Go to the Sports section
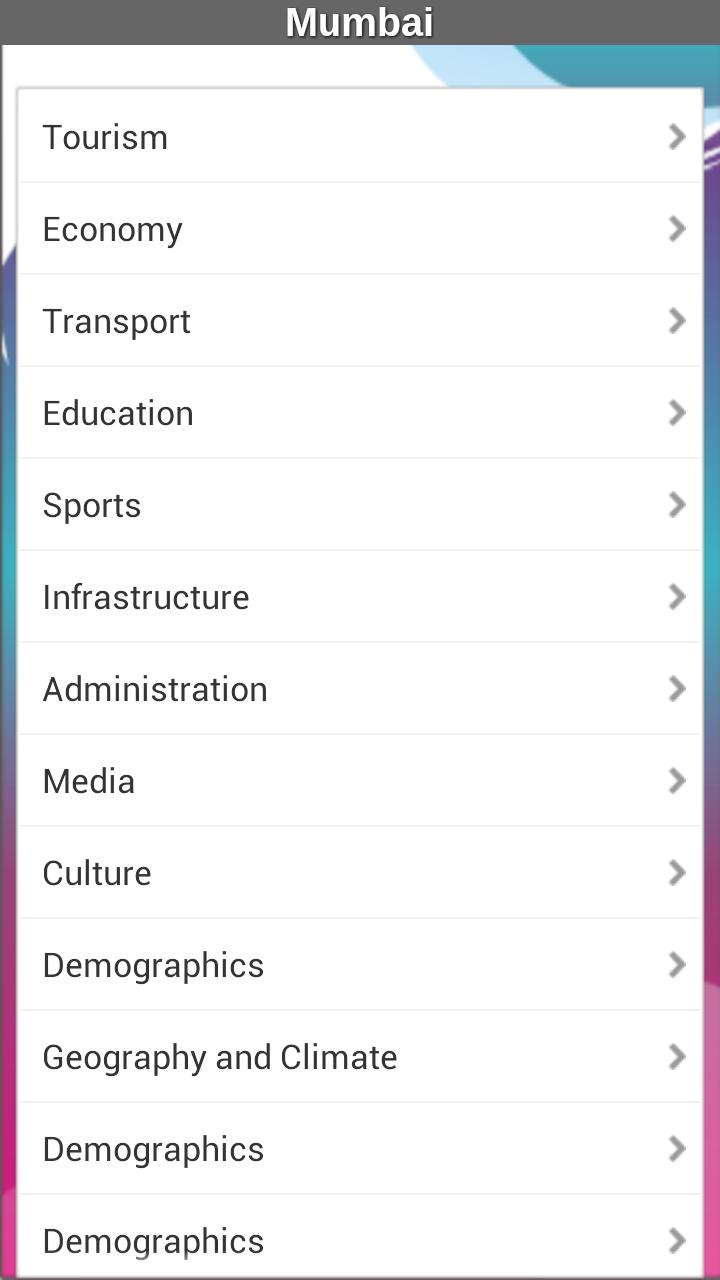 pyautogui.click(x=360, y=505)
